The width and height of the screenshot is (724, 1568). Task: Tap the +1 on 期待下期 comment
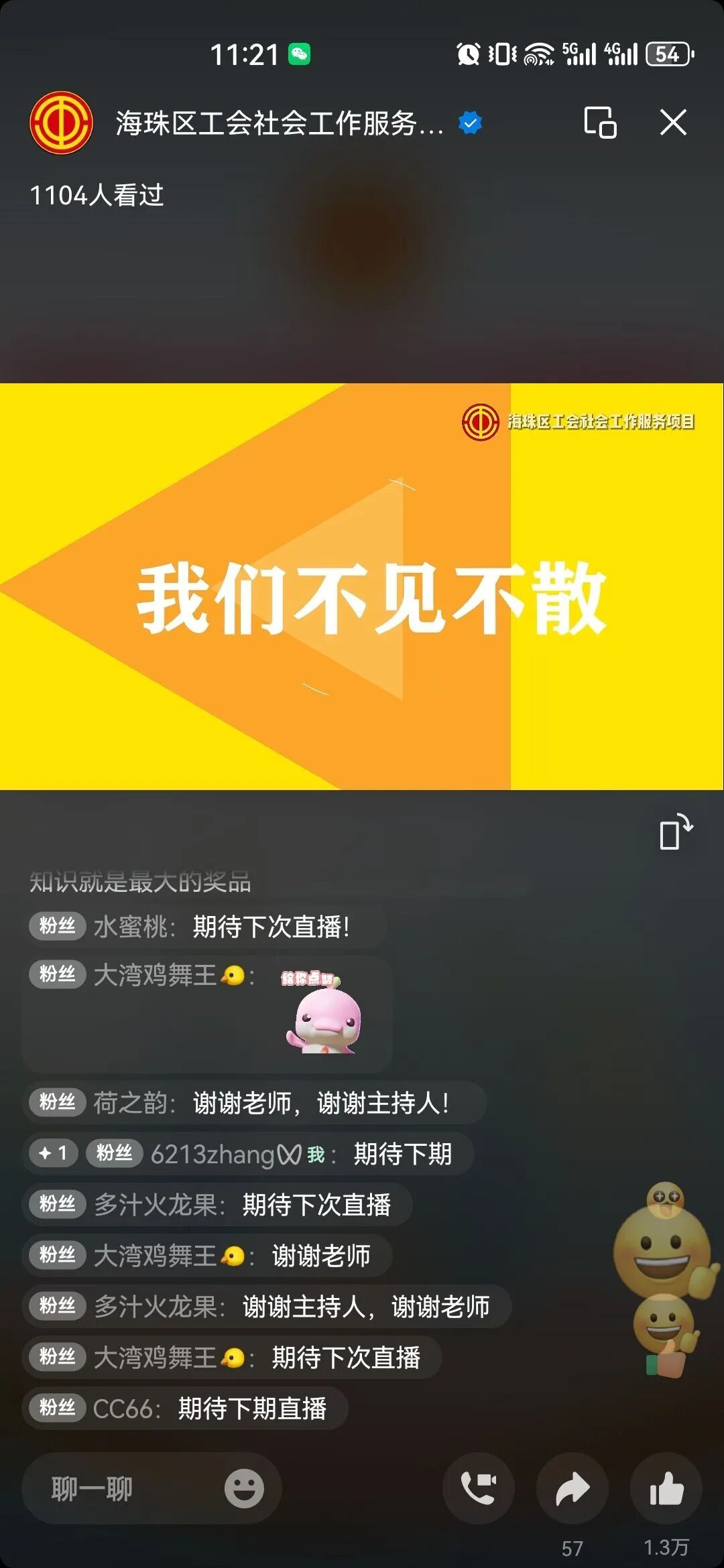[x=54, y=1153]
